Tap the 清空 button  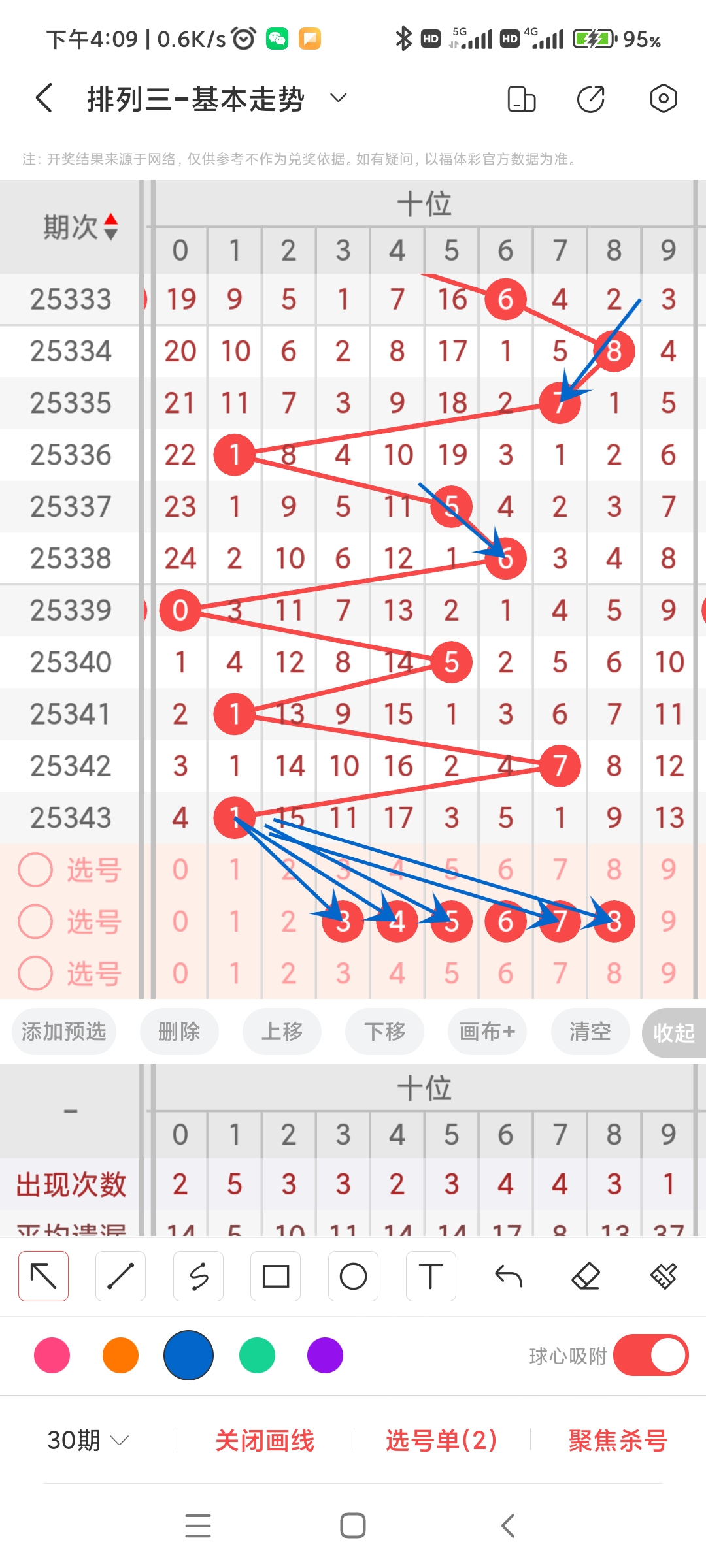tap(590, 1032)
